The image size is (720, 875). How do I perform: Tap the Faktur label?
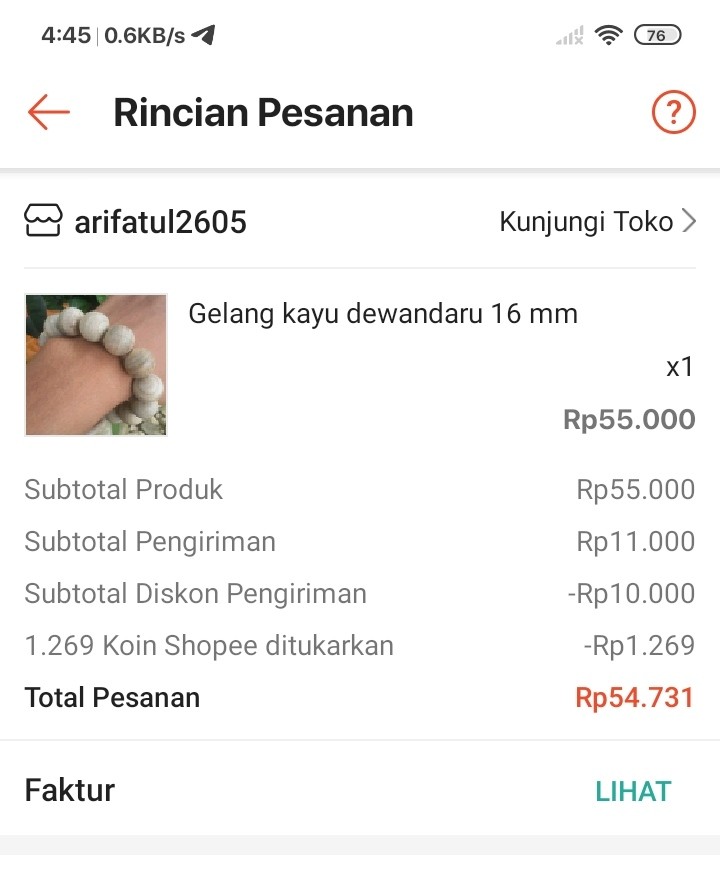[x=67, y=790]
